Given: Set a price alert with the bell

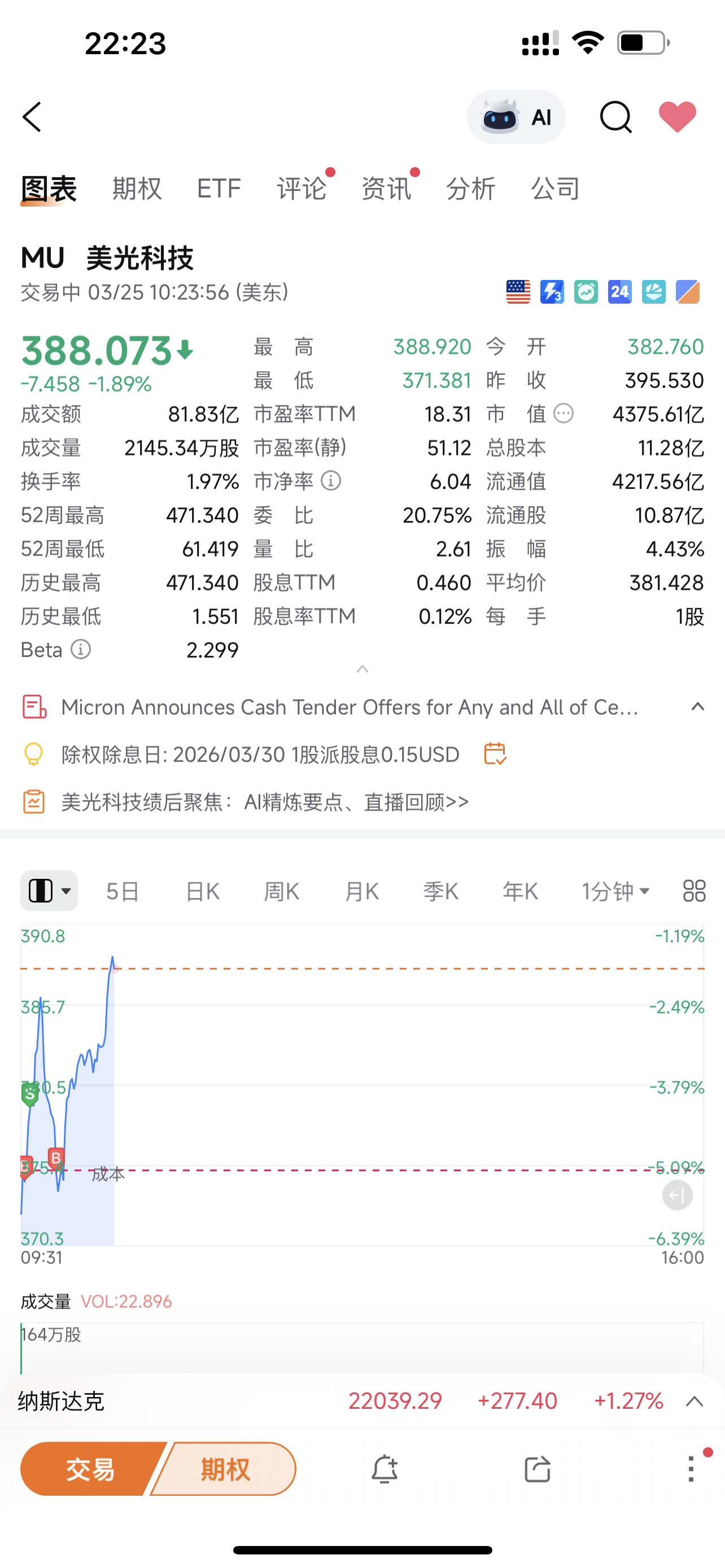Looking at the screenshot, I should (385, 1469).
